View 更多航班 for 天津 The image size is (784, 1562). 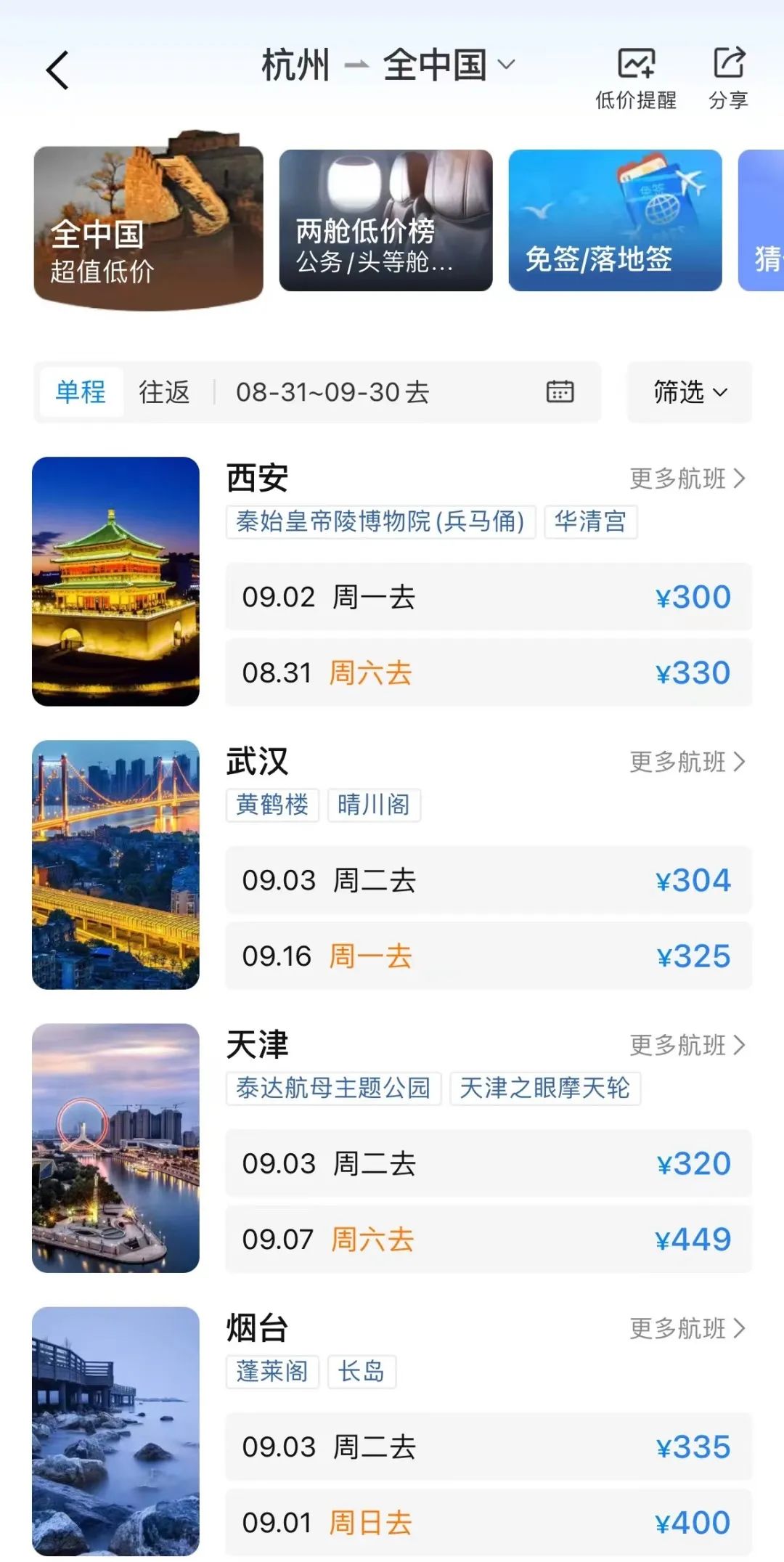click(687, 1045)
